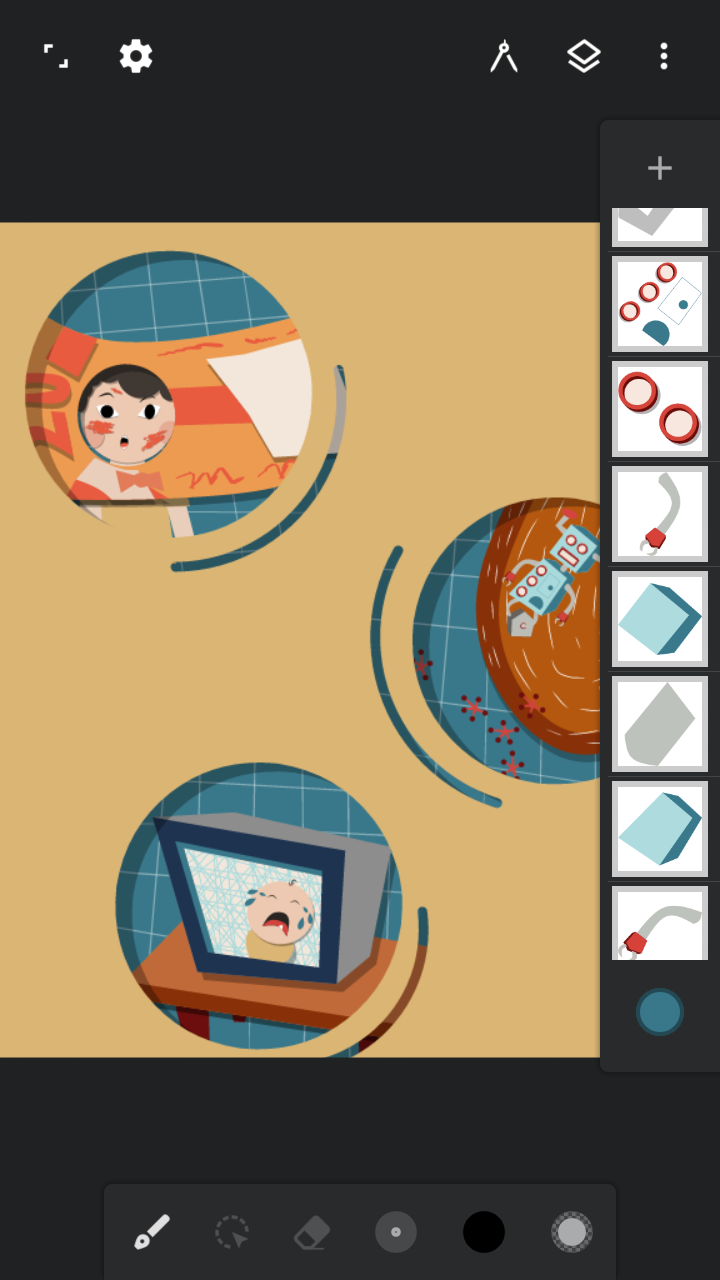Select the gray robot arm layer
Image resolution: width=720 pixels, height=1280 pixels.
point(660,514)
